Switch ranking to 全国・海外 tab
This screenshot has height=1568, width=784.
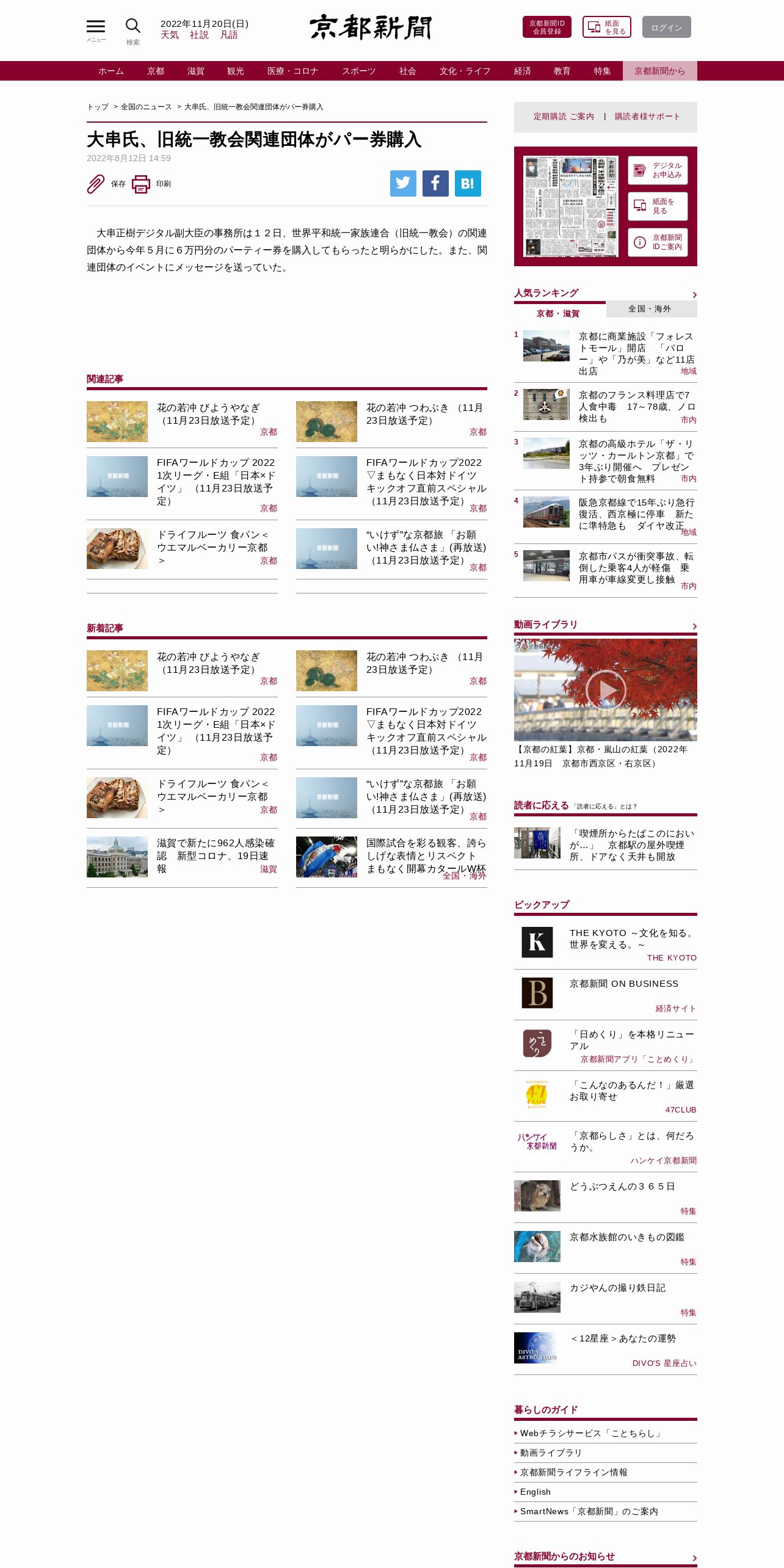[651, 309]
